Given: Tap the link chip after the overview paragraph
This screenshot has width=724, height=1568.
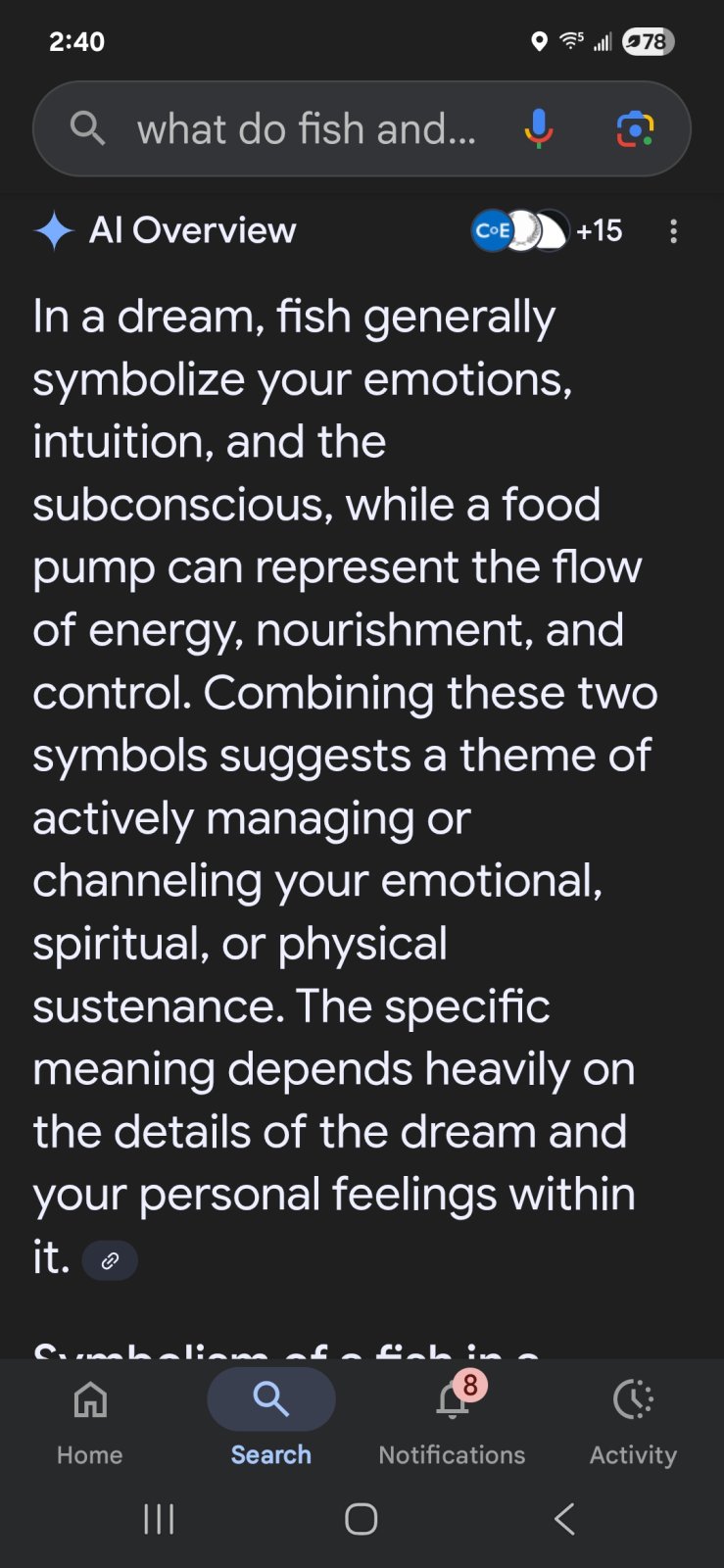Looking at the screenshot, I should tap(110, 1260).
